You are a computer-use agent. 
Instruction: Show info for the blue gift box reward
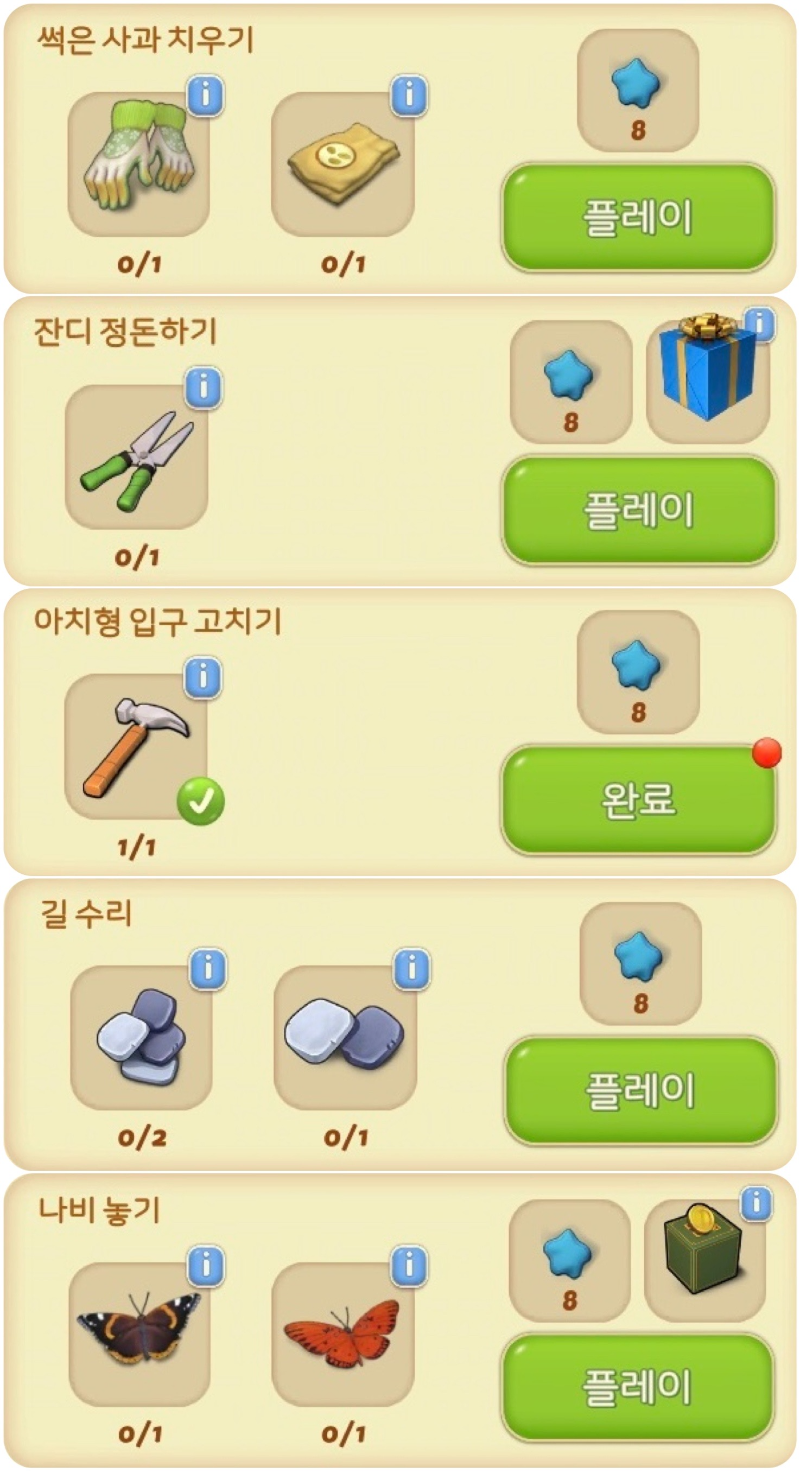point(760,325)
